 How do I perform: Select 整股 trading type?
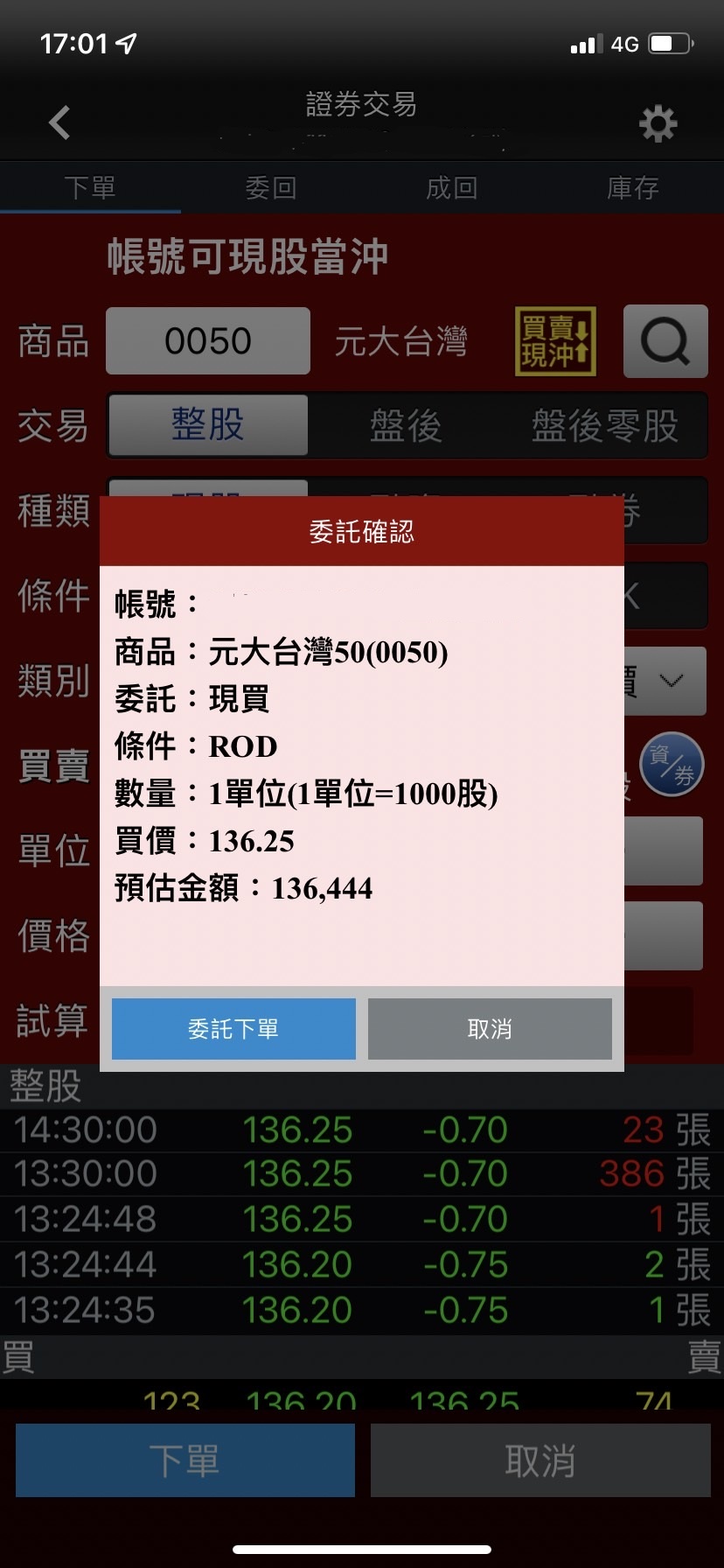[x=208, y=425]
